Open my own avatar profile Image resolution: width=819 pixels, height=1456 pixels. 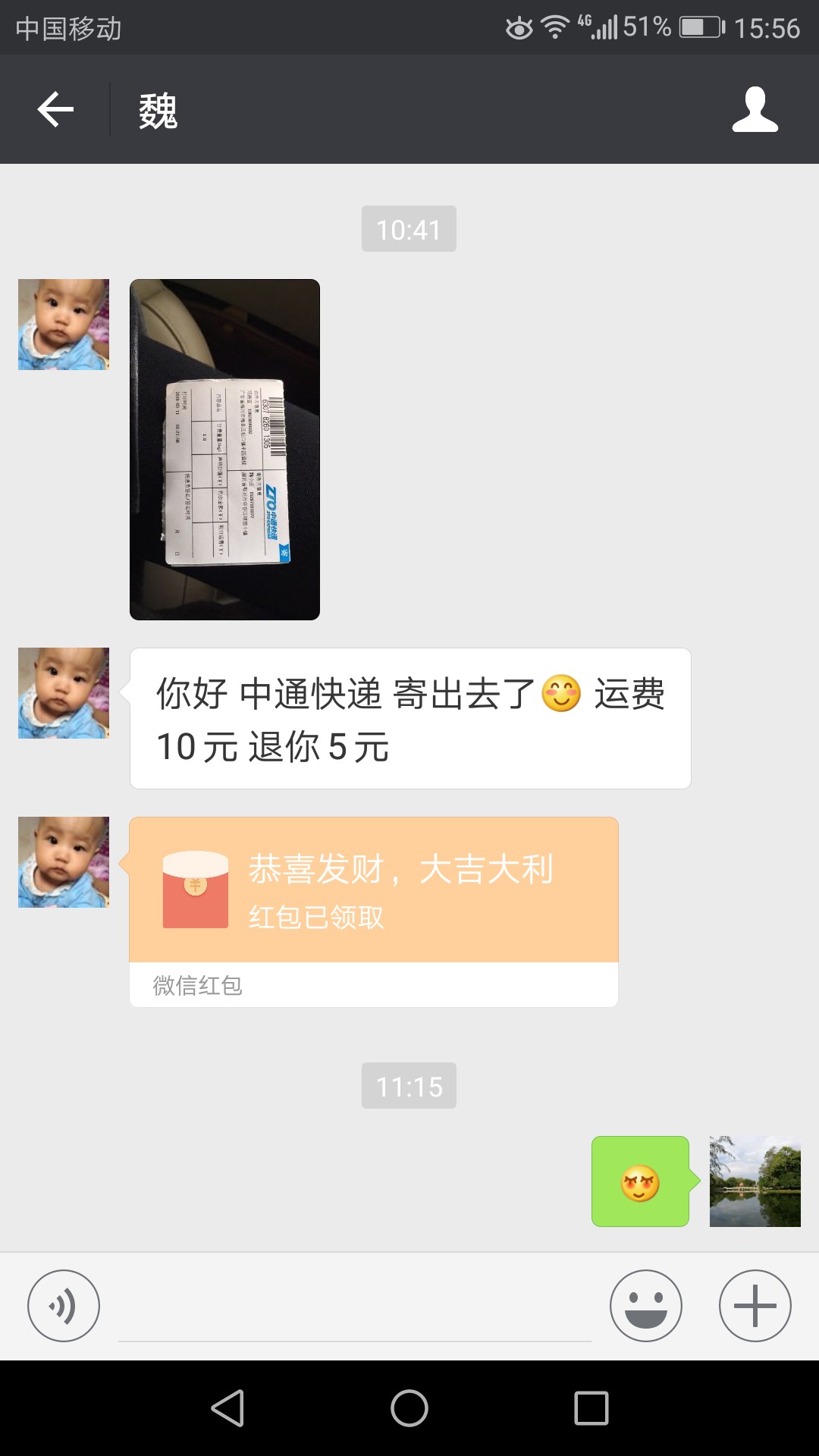pos(755,1181)
